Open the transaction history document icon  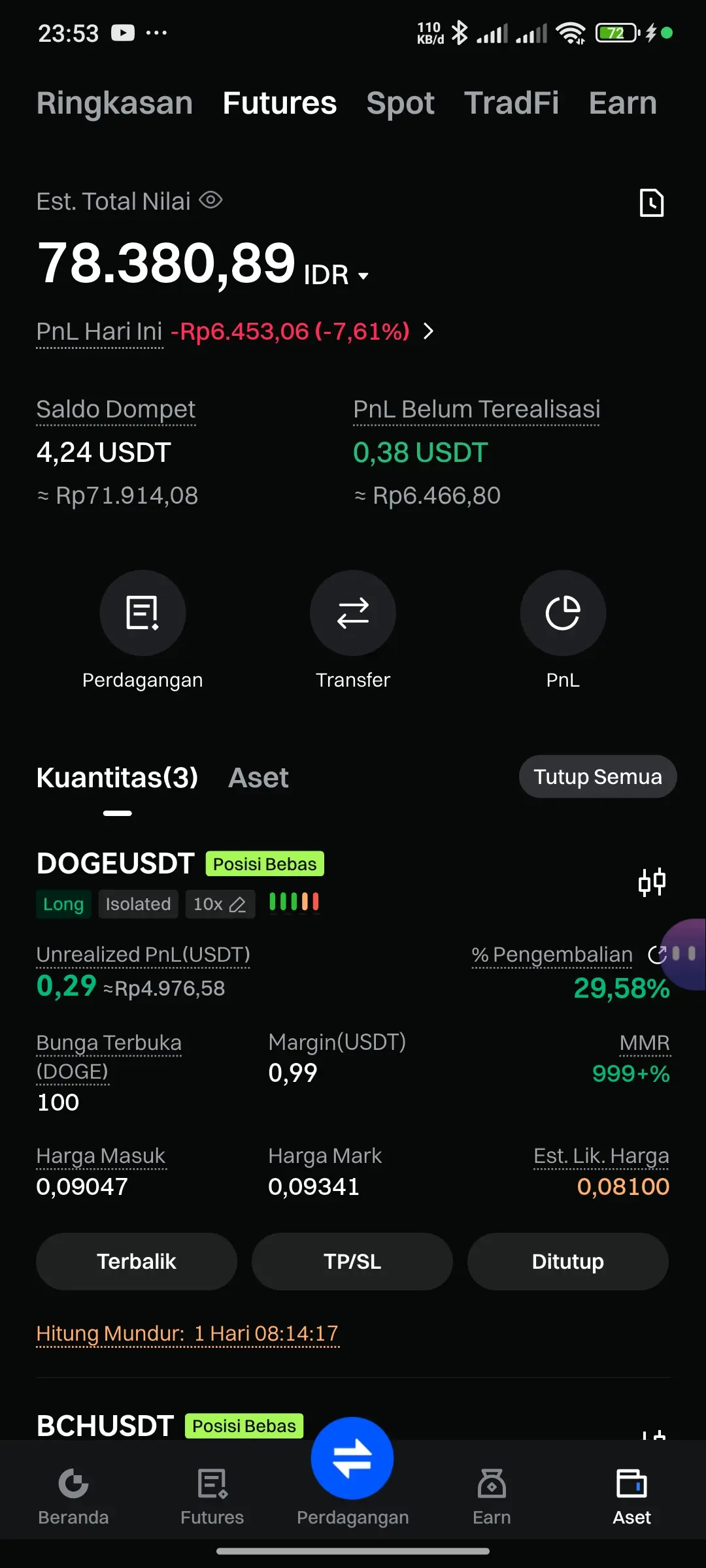click(x=651, y=203)
